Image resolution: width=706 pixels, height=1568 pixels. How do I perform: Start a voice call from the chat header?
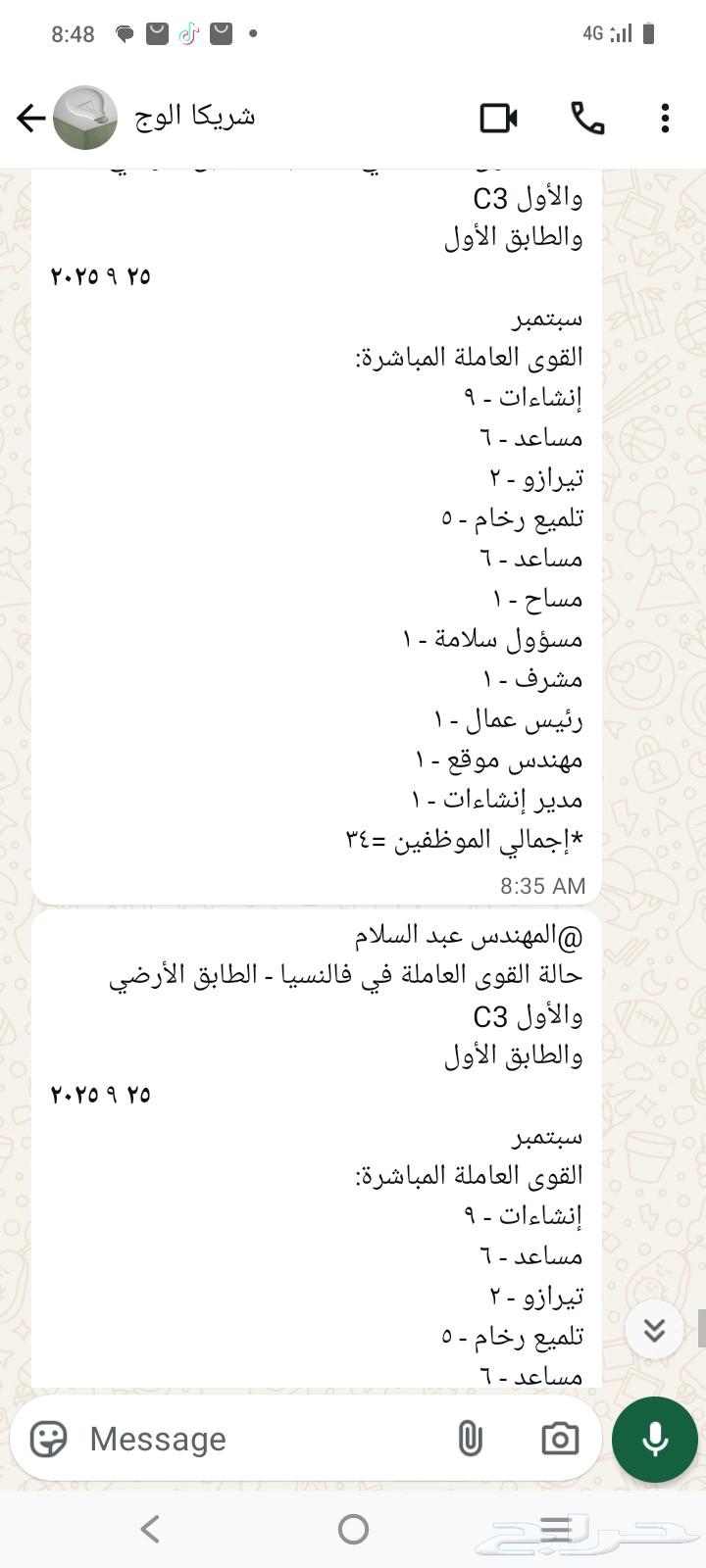tap(585, 117)
